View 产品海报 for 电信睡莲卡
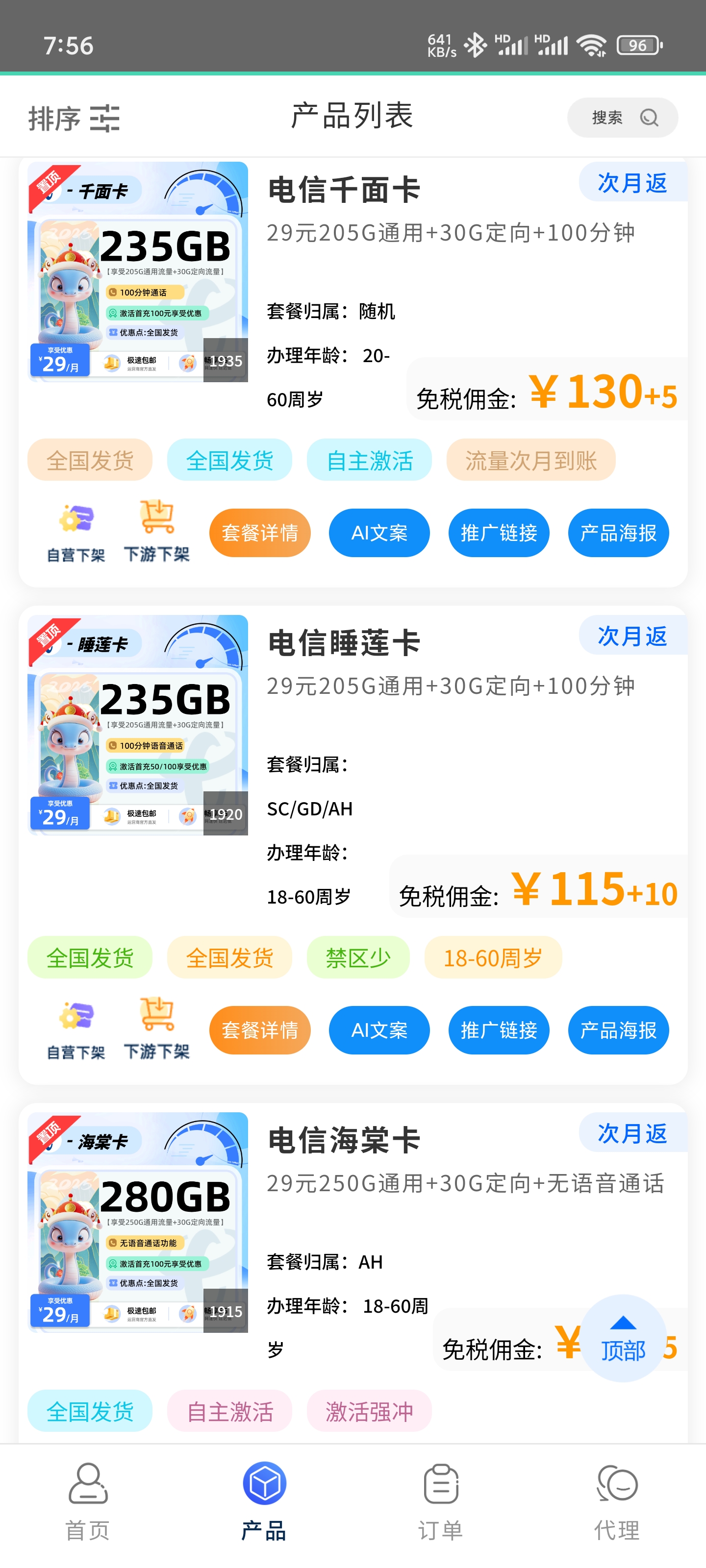Viewport: 706px width, 1568px height. 618,1030
